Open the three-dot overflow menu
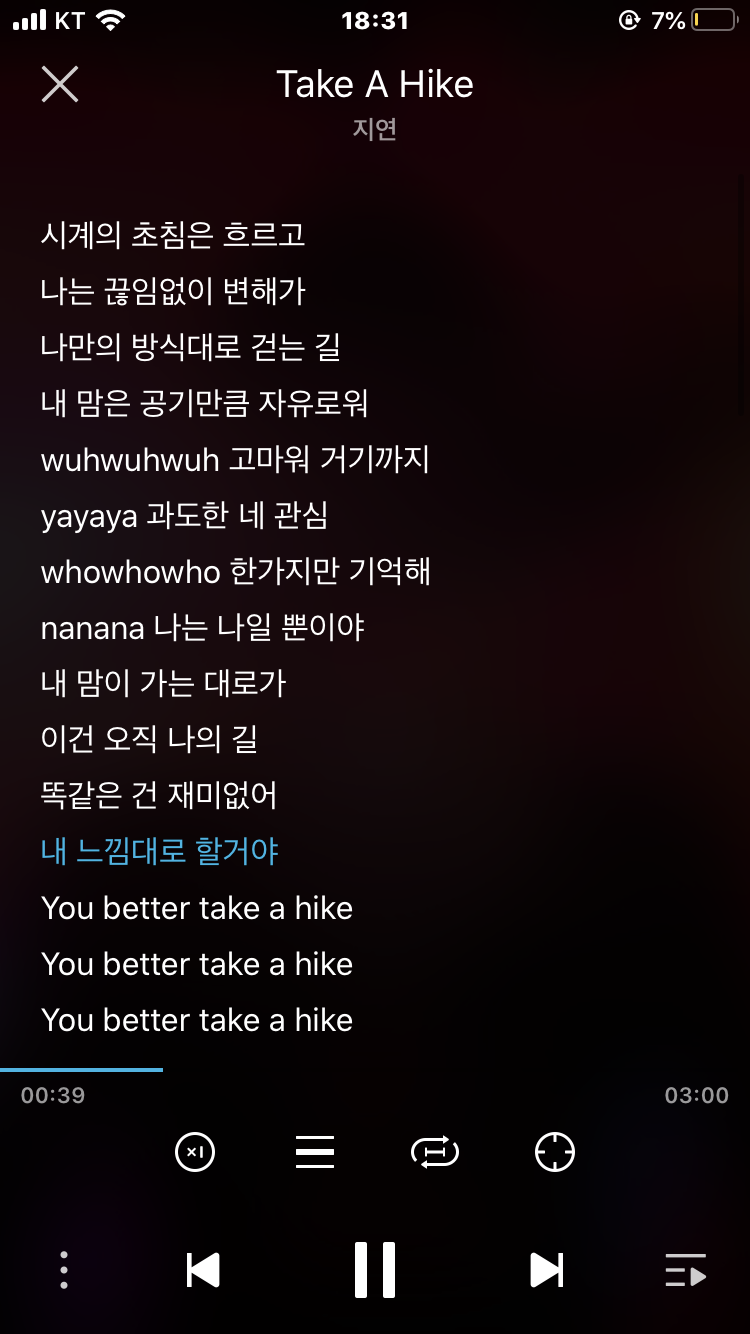750x1334 pixels. click(x=64, y=1270)
